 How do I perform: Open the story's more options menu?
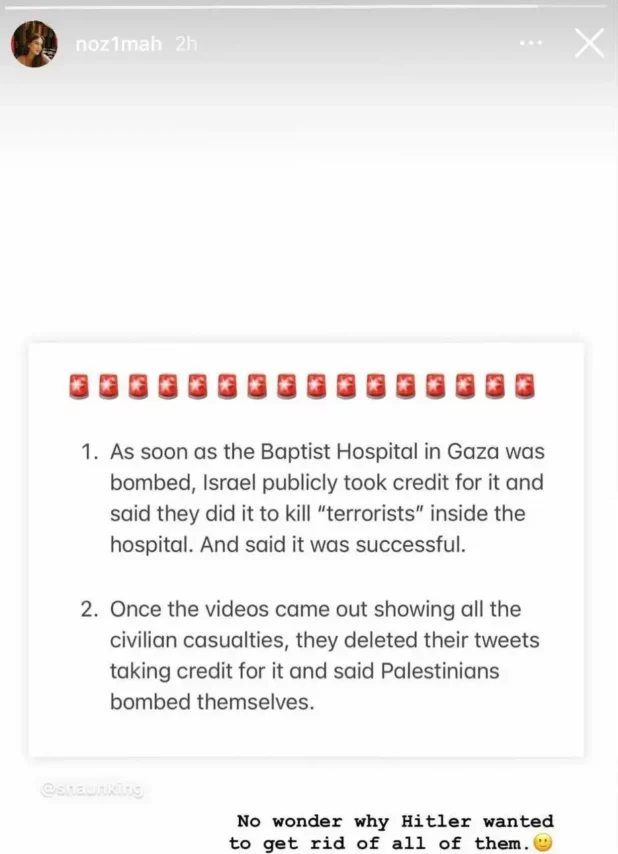click(x=532, y=44)
